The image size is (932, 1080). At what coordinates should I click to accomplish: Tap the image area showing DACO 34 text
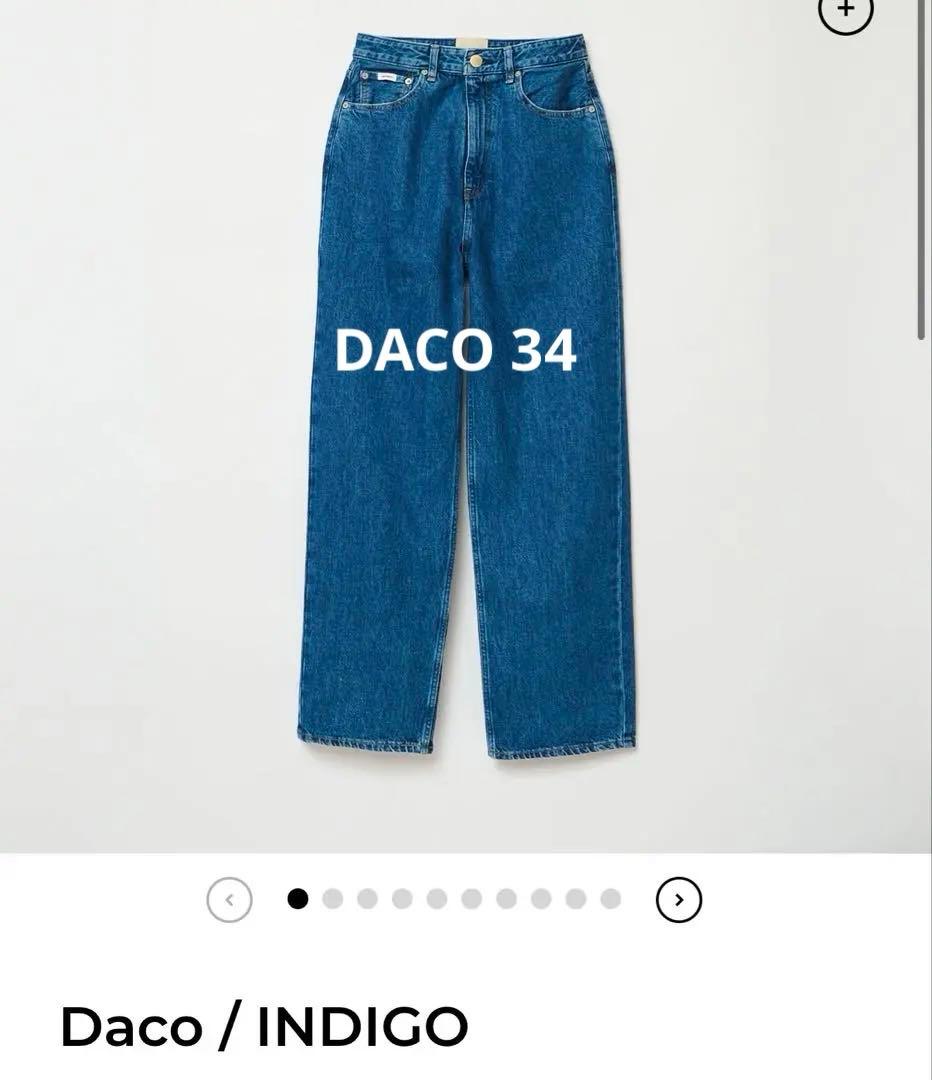[x=458, y=352]
